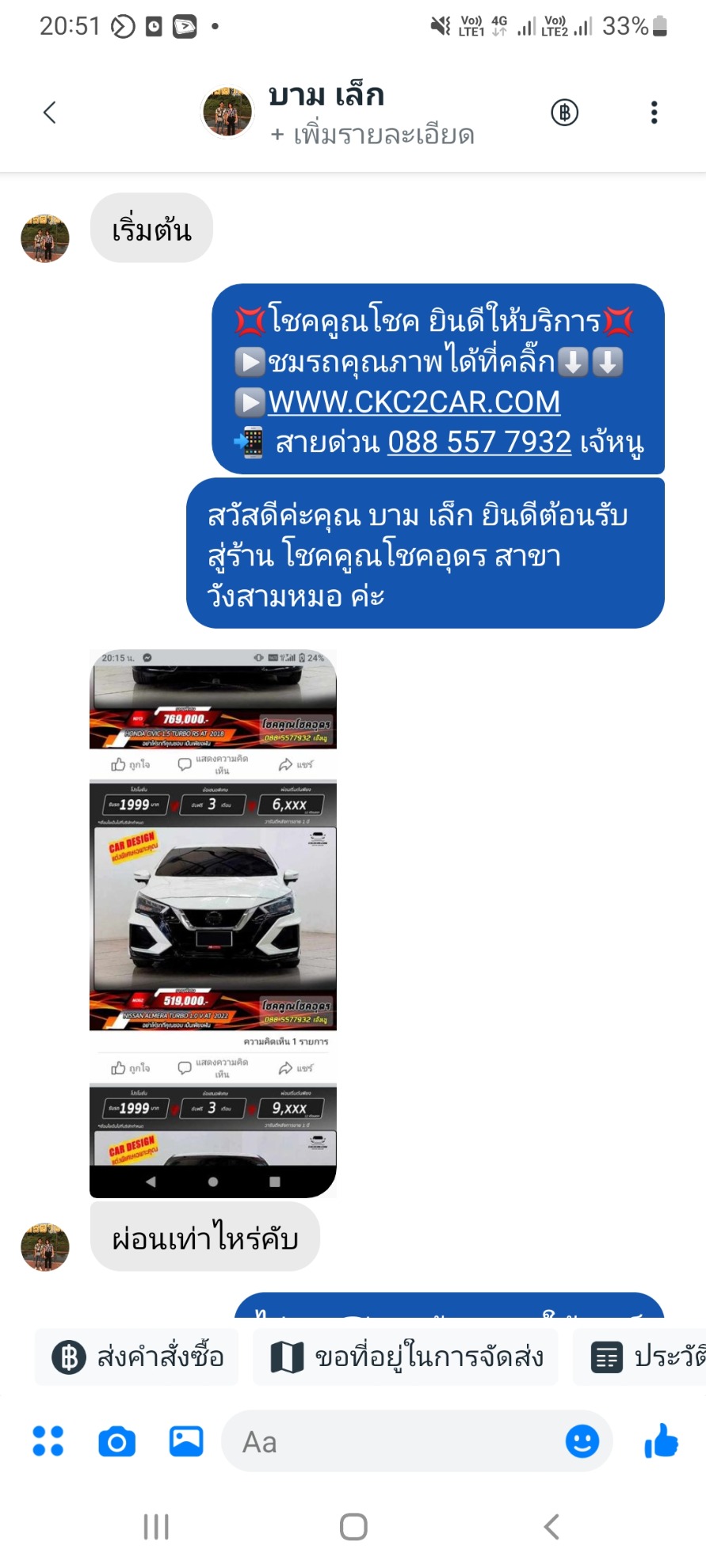This screenshot has height=1568, width=706.
Task: Open the emoji smiley picker
Action: (x=582, y=1441)
